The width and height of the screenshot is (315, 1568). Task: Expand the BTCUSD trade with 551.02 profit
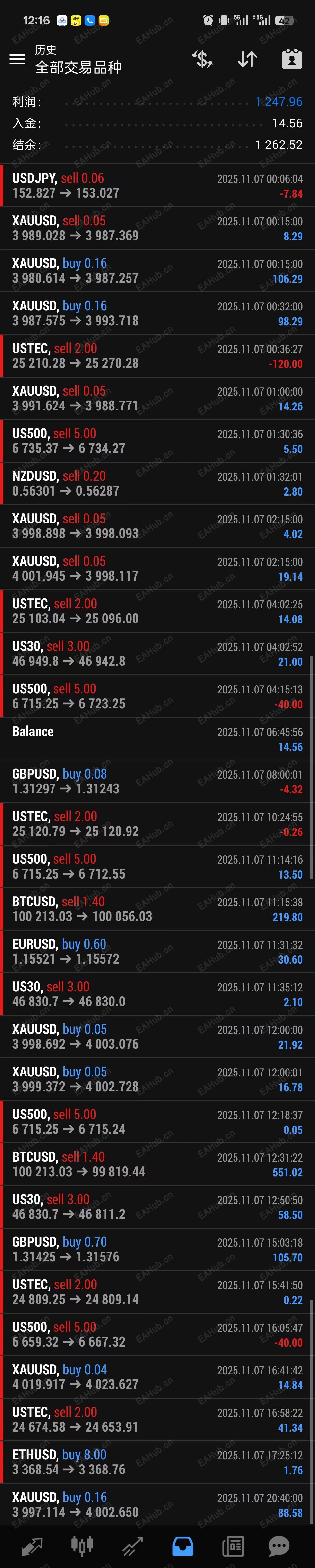(157, 1164)
